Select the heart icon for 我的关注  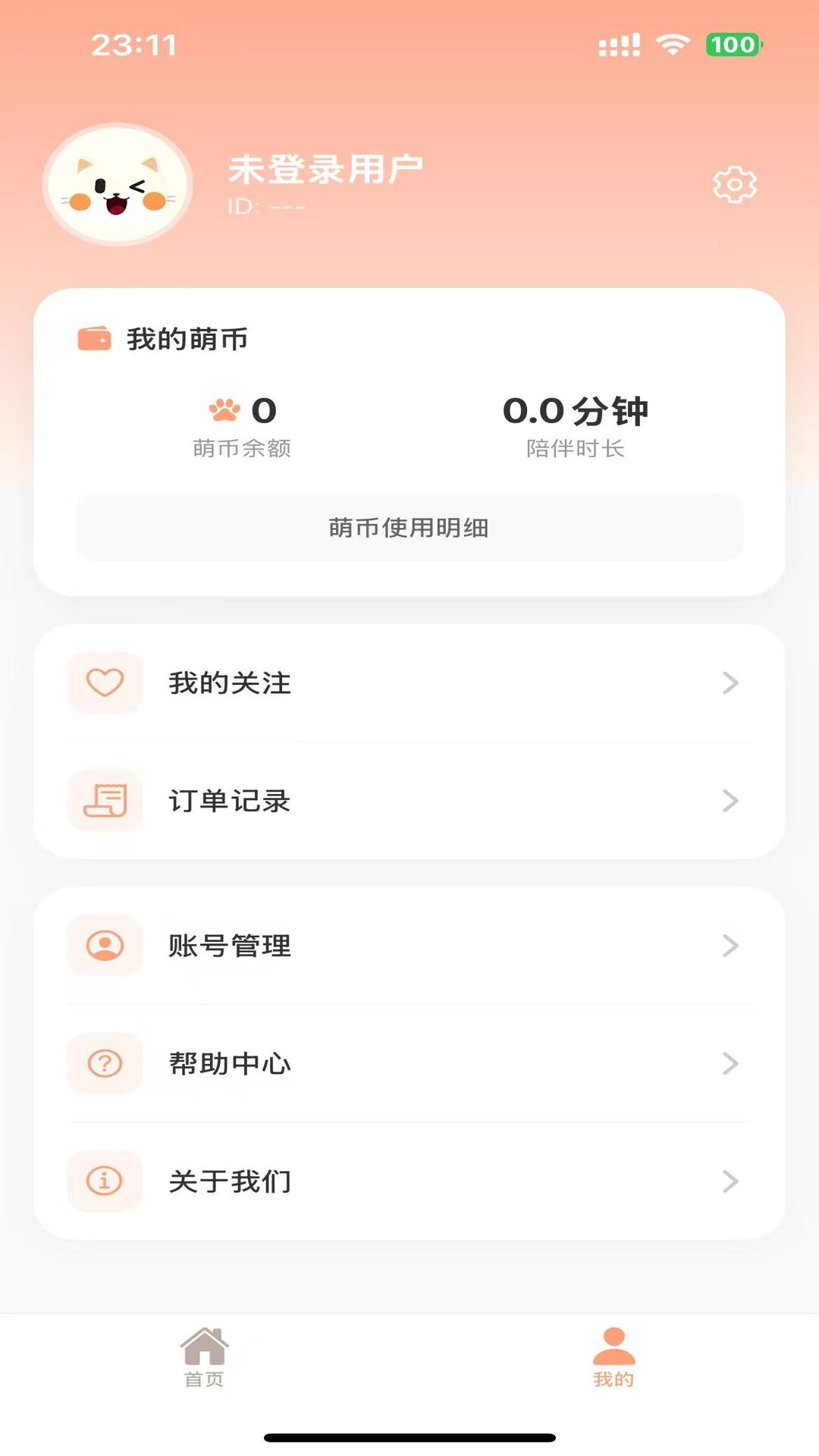105,682
